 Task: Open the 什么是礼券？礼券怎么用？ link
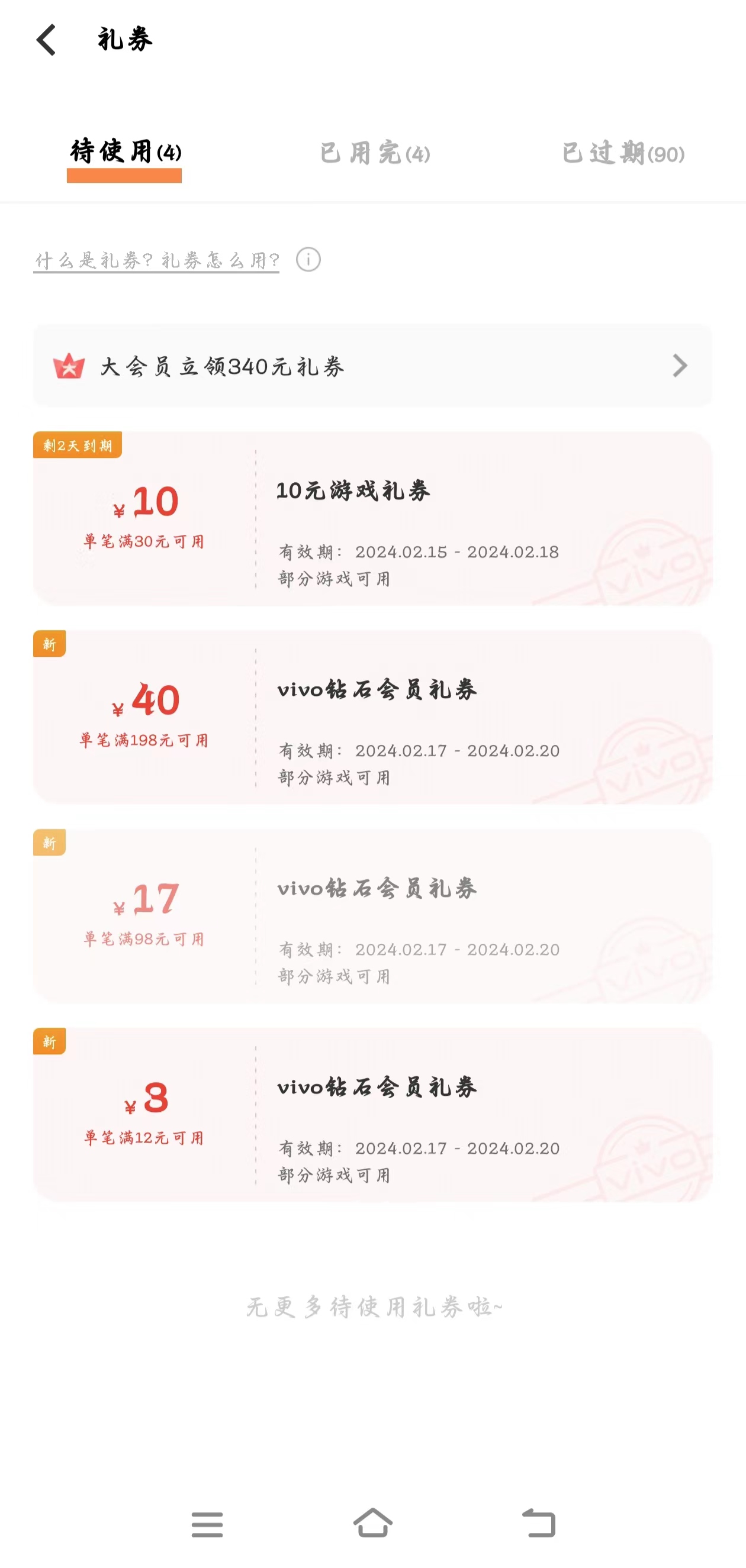pos(156,260)
